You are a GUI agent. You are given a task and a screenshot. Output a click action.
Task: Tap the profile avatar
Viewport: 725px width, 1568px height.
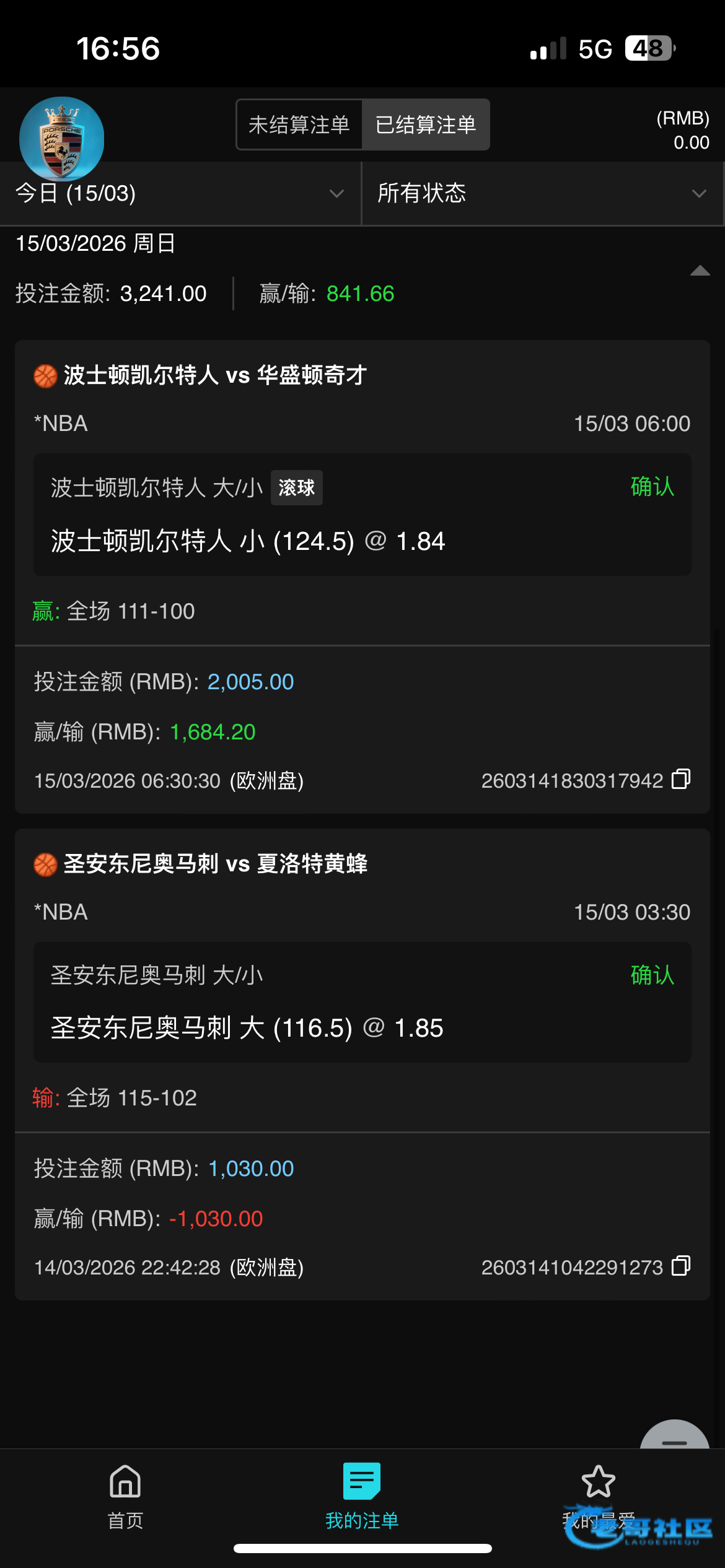61,139
